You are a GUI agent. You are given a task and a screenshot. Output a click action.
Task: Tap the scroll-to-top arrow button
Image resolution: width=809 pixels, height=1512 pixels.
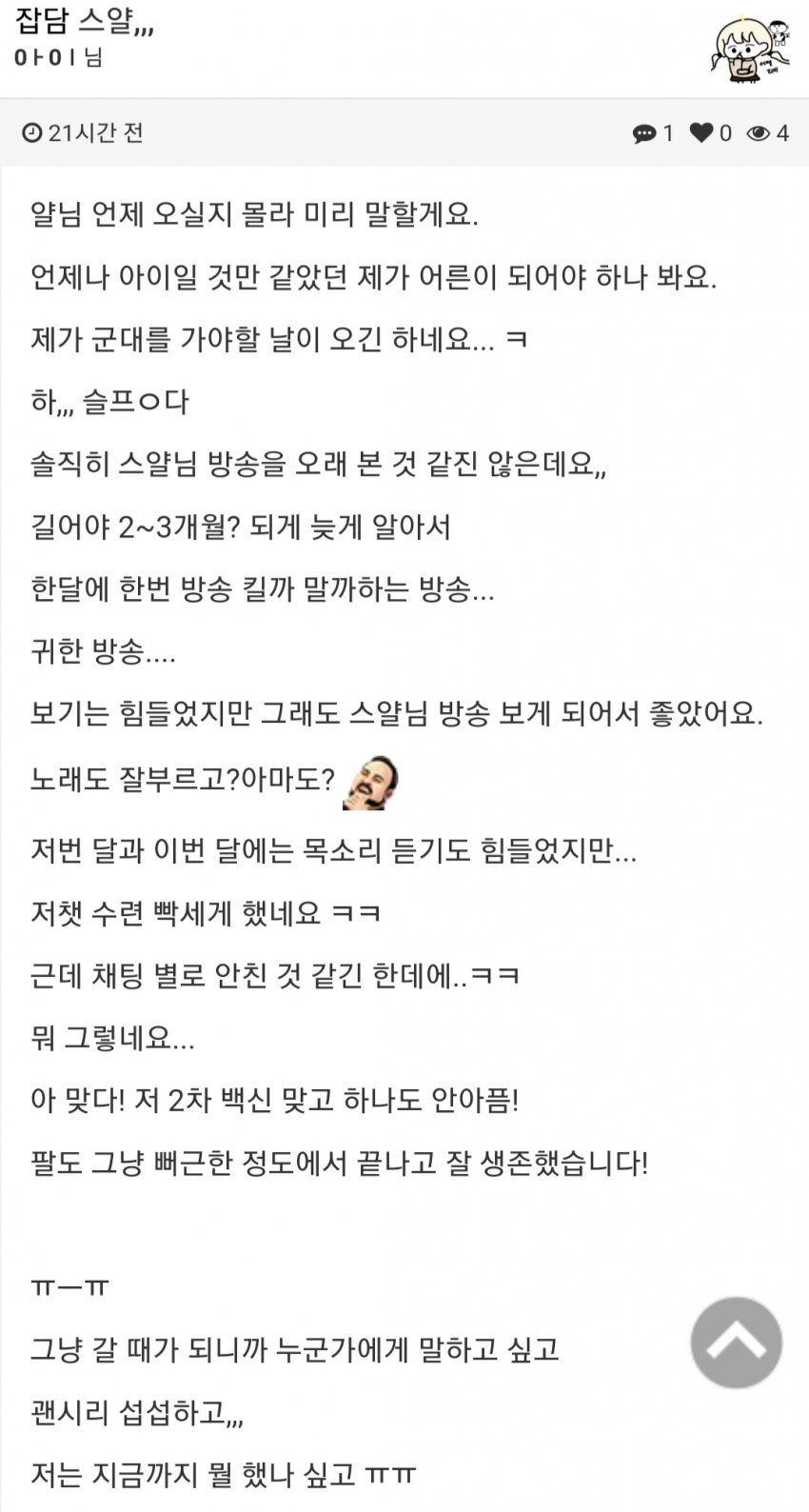[x=736, y=1343]
